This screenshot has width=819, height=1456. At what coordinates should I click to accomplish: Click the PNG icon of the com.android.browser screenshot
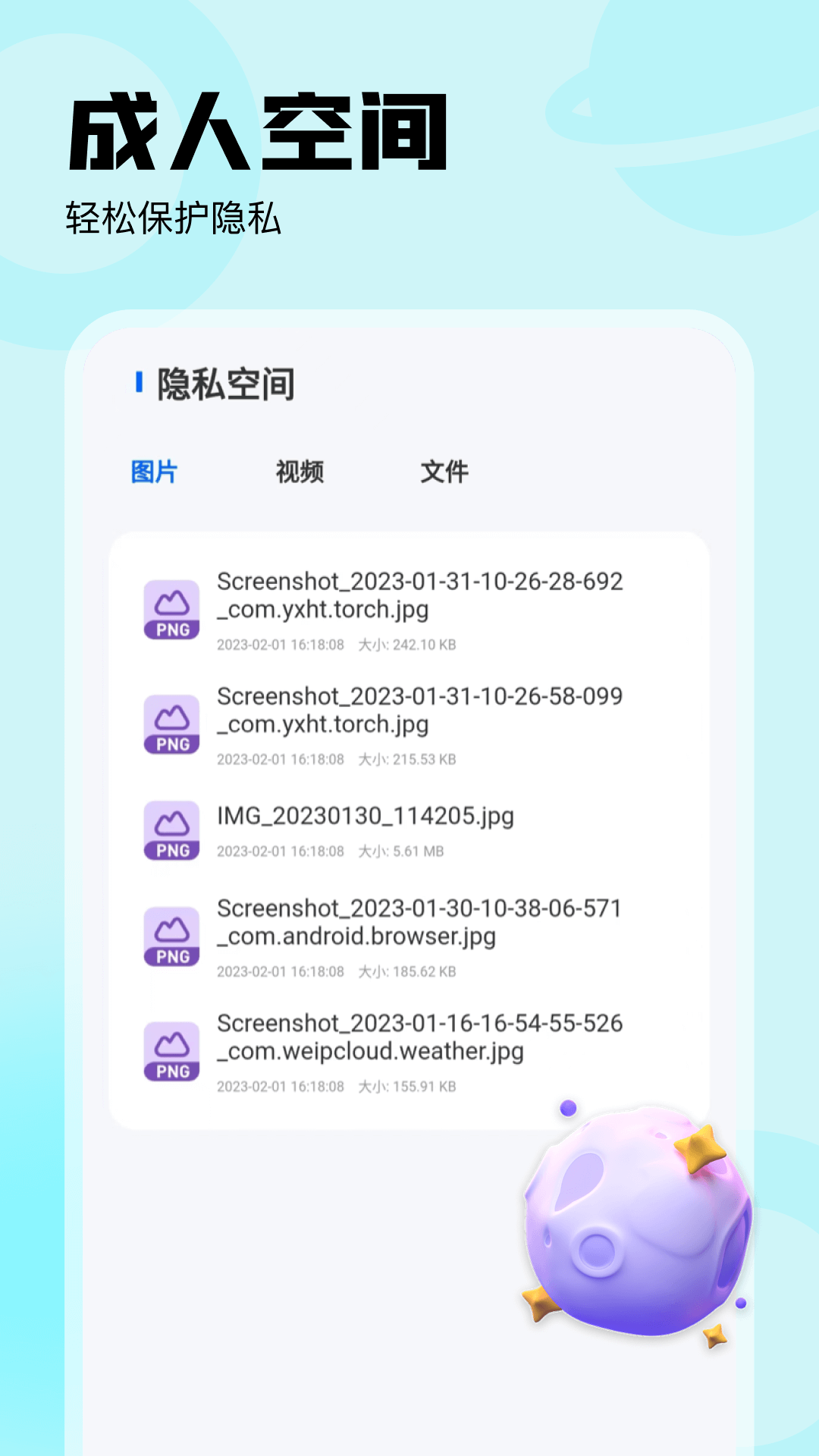click(173, 935)
